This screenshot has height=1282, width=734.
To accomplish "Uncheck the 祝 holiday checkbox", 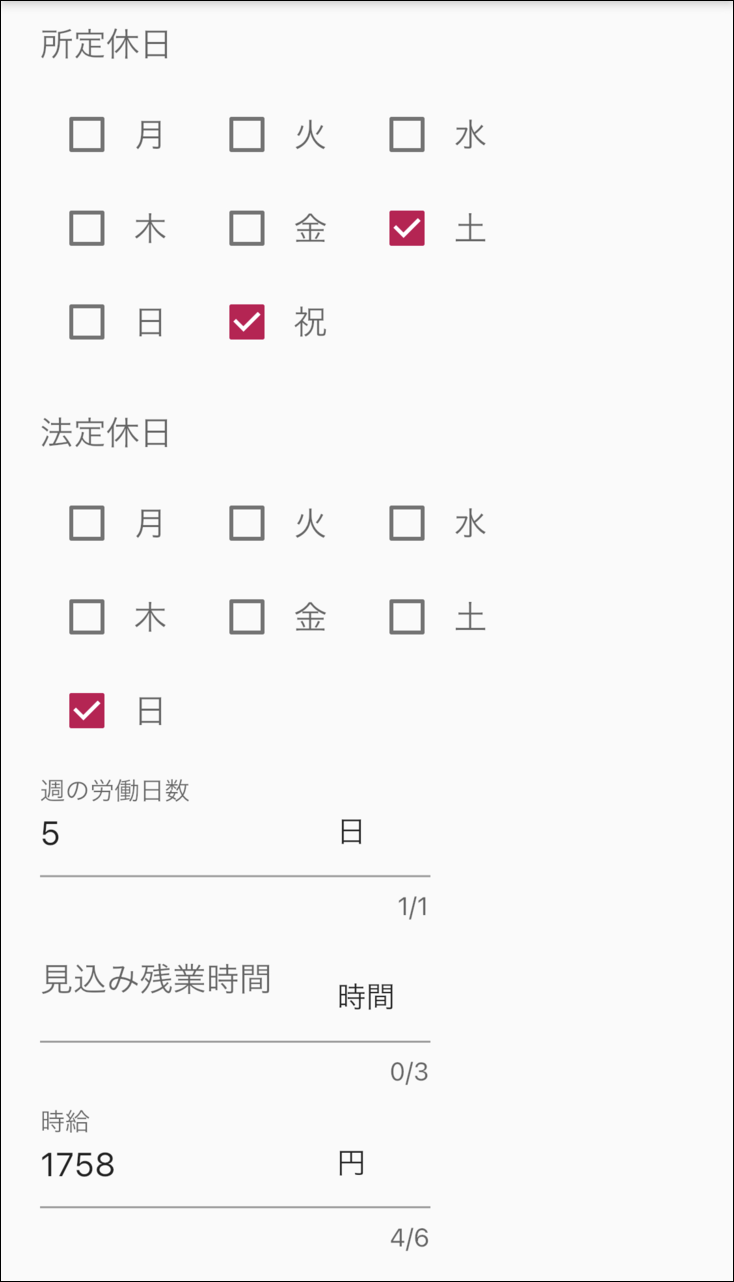I will (x=246, y=322).
